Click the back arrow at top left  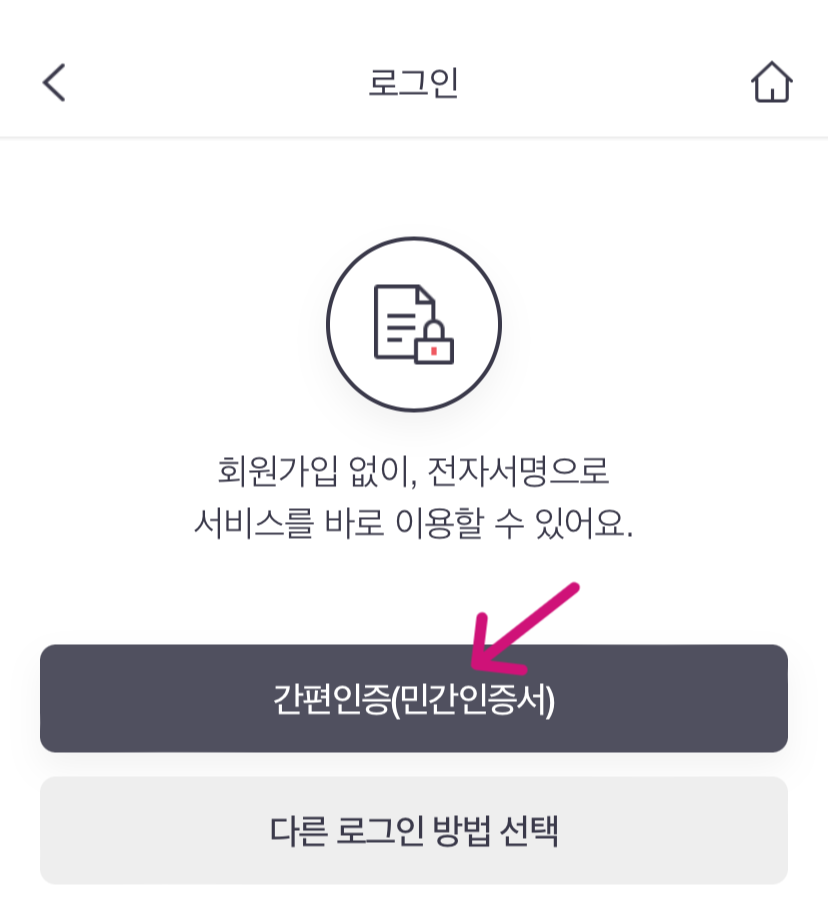point(55,82)
